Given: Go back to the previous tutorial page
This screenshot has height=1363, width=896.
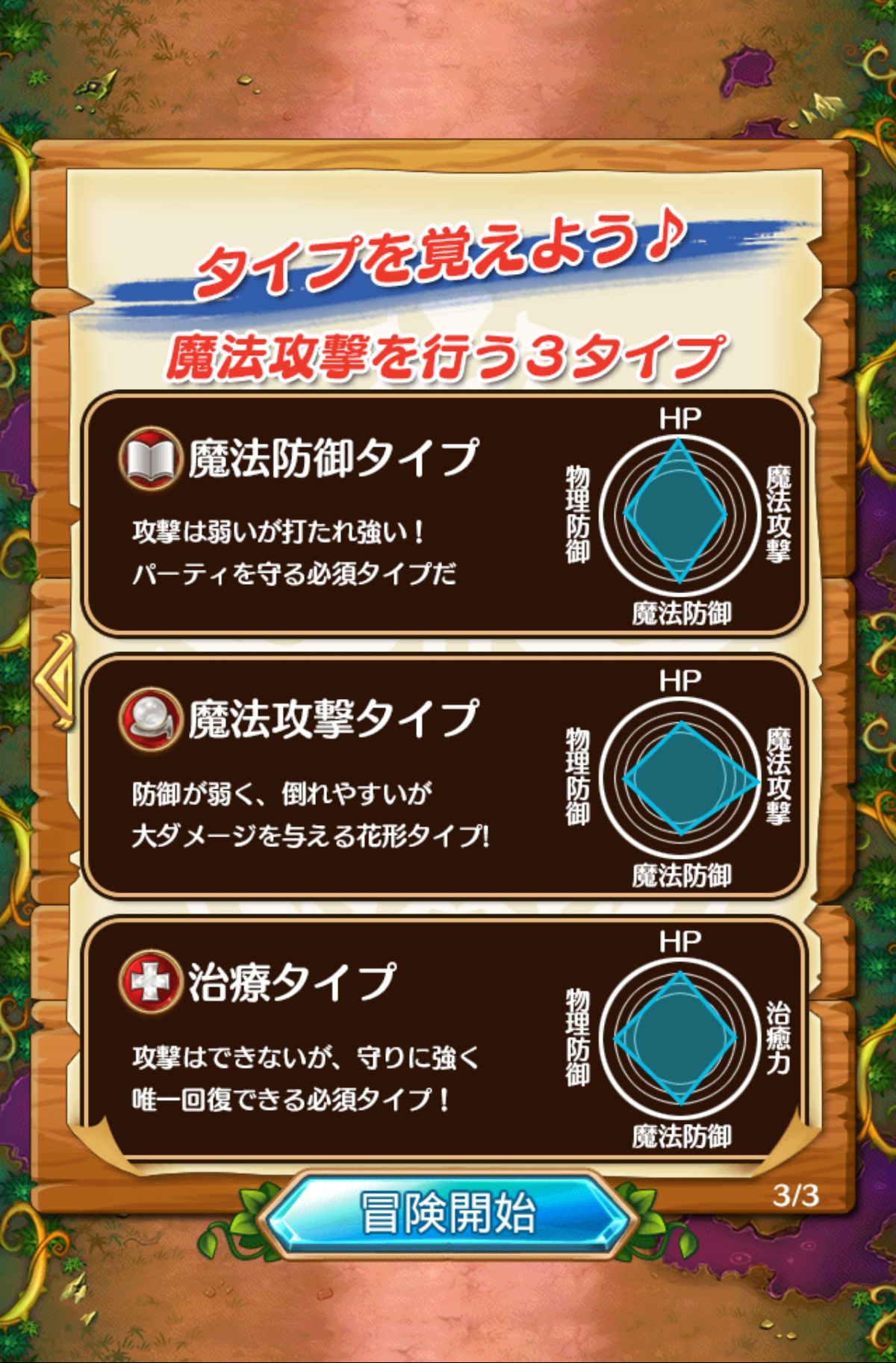Looking at the screenshot, I should pos(57,680).
